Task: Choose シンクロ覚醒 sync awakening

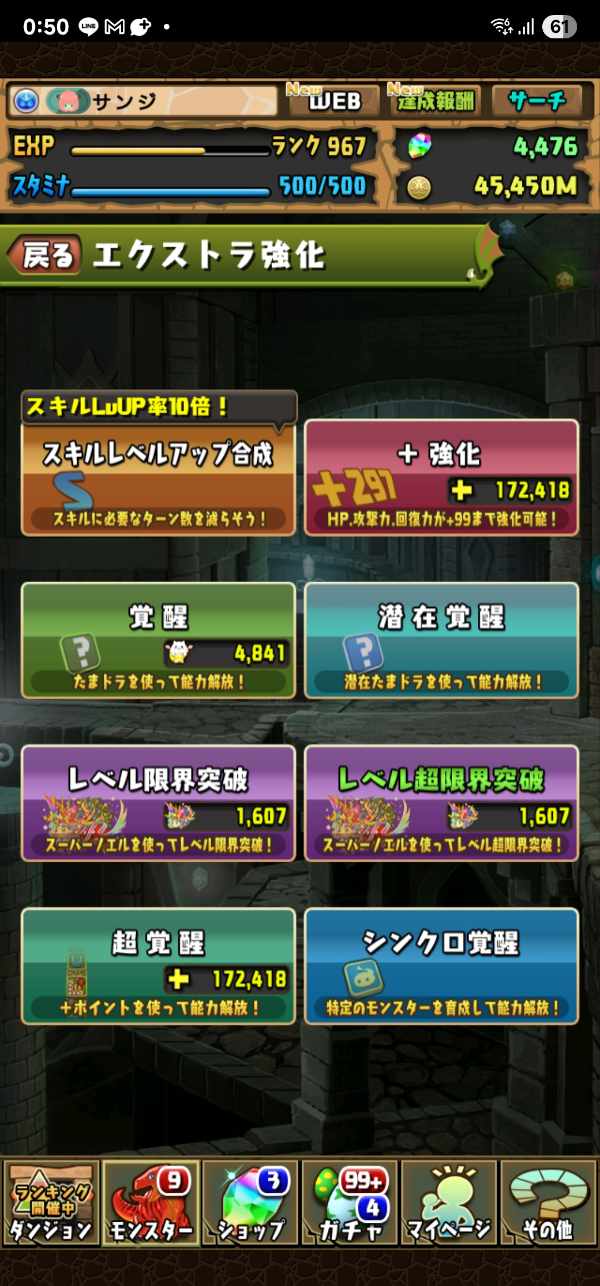Action: [441, 966]
